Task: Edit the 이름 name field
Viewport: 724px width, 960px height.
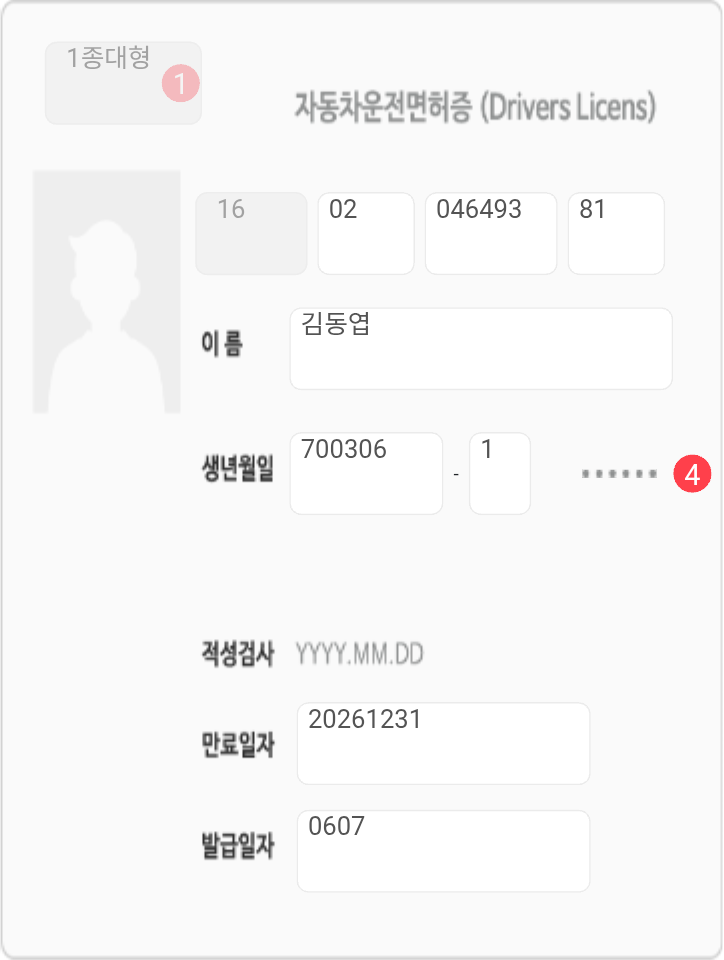Action: coord(480,348)
